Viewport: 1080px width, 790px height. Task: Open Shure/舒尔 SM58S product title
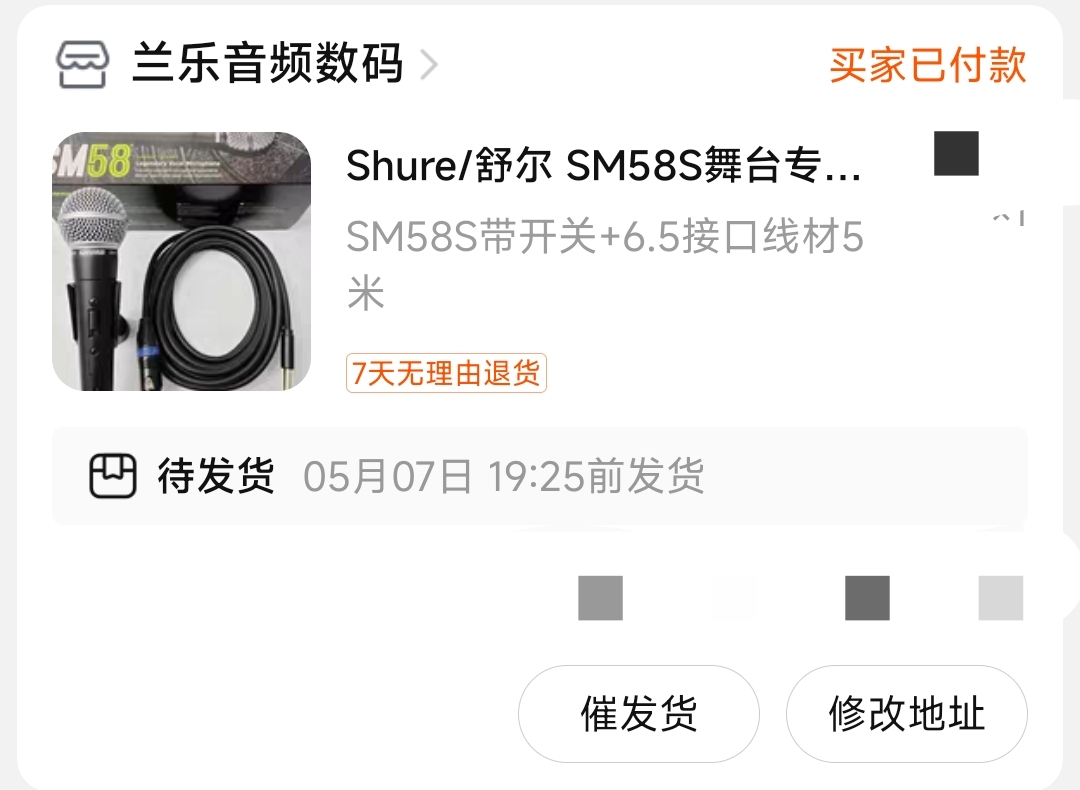tap(603, 166)
